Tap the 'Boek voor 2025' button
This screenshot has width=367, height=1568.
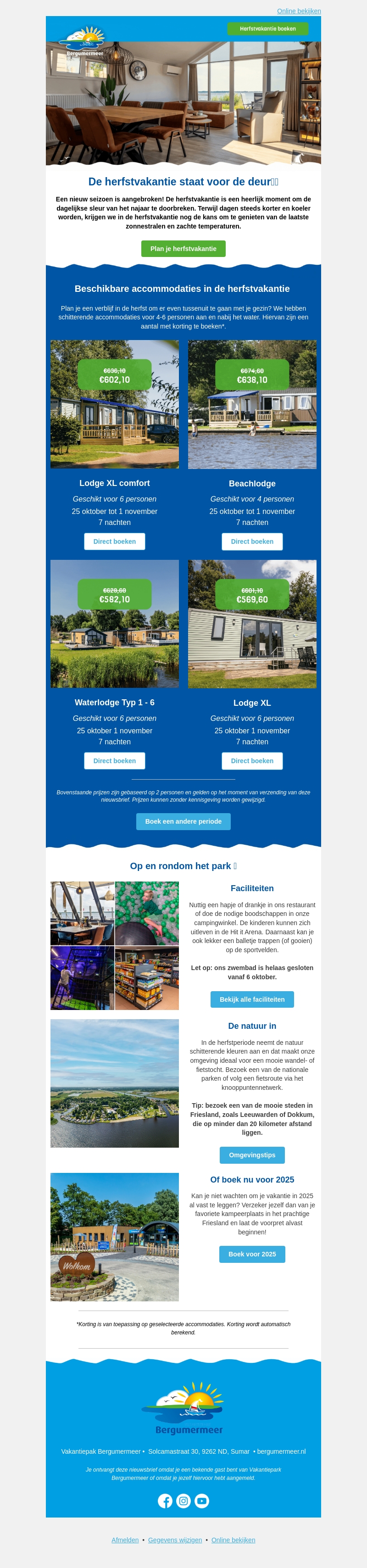pyautogui.click(x=252, y=1254)
